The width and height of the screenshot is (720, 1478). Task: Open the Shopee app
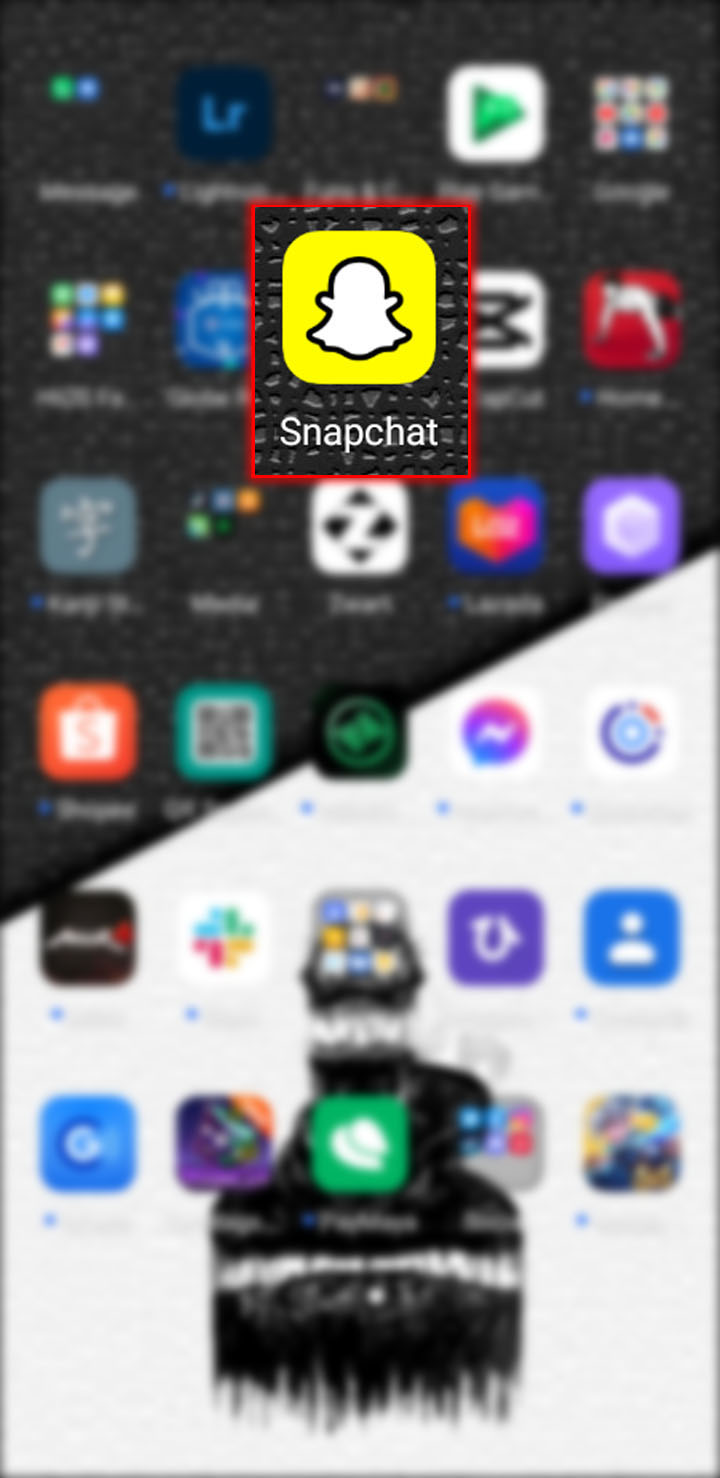[x=87, y=733]
